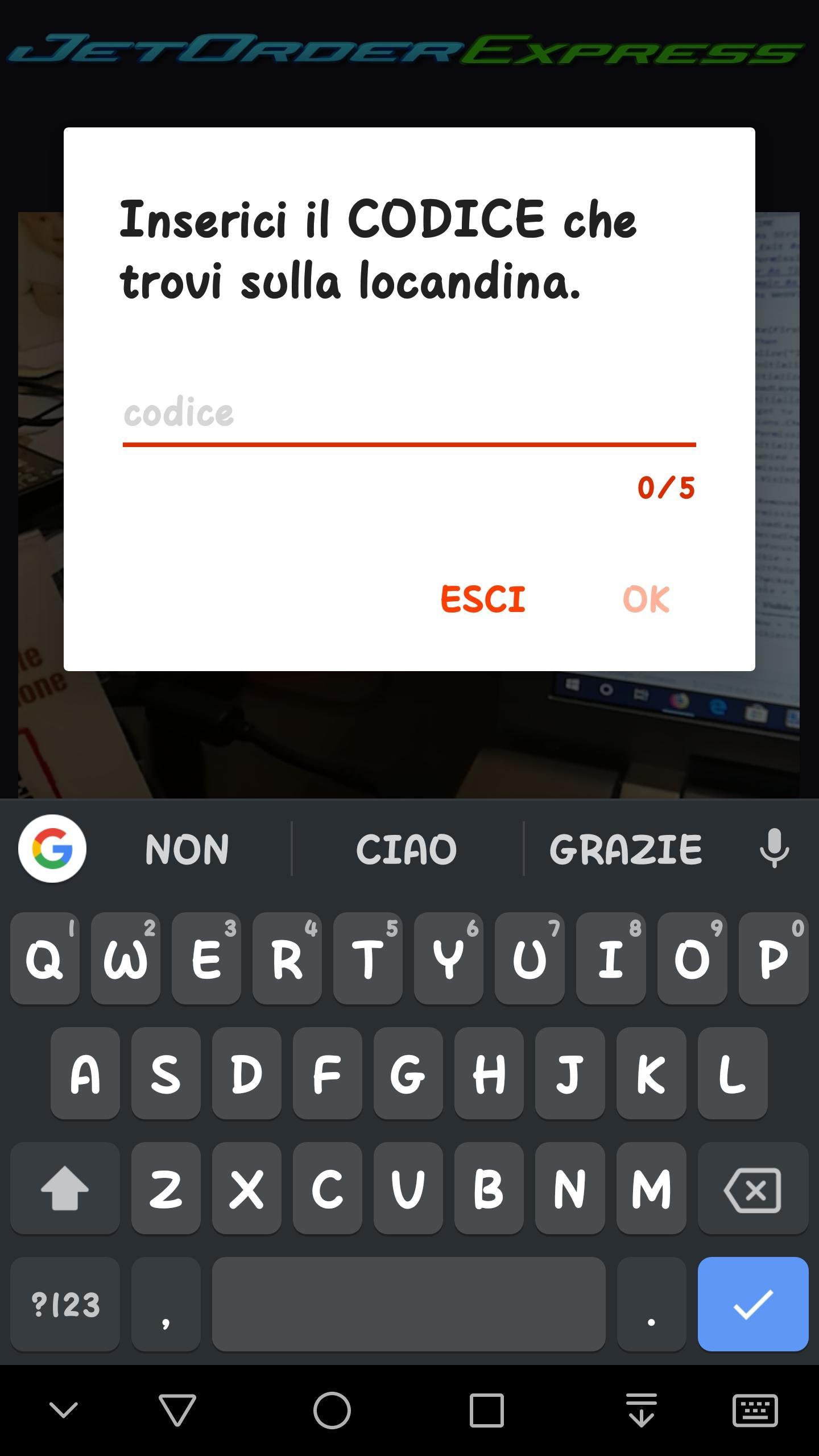Hit the backspace key
Viewport: 819px width, 1456px height.
pos(752,1189)
